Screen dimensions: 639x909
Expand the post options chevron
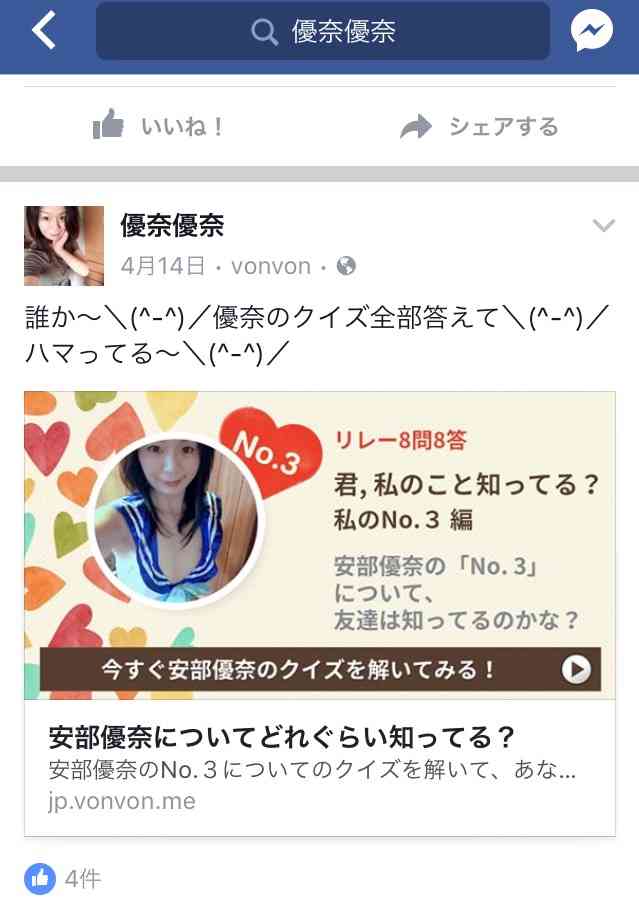tap(603, 227)
